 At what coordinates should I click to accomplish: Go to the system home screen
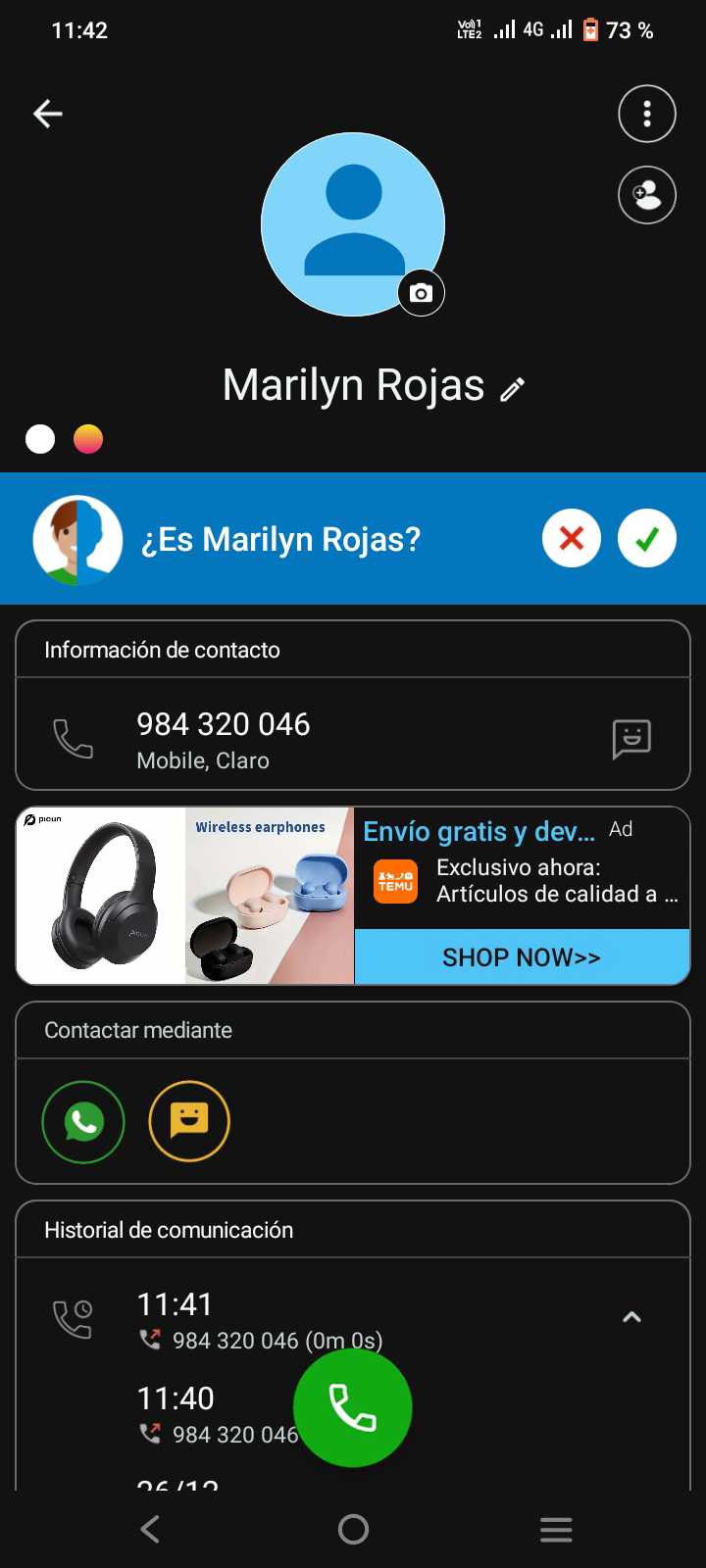tap(353, 1529)
